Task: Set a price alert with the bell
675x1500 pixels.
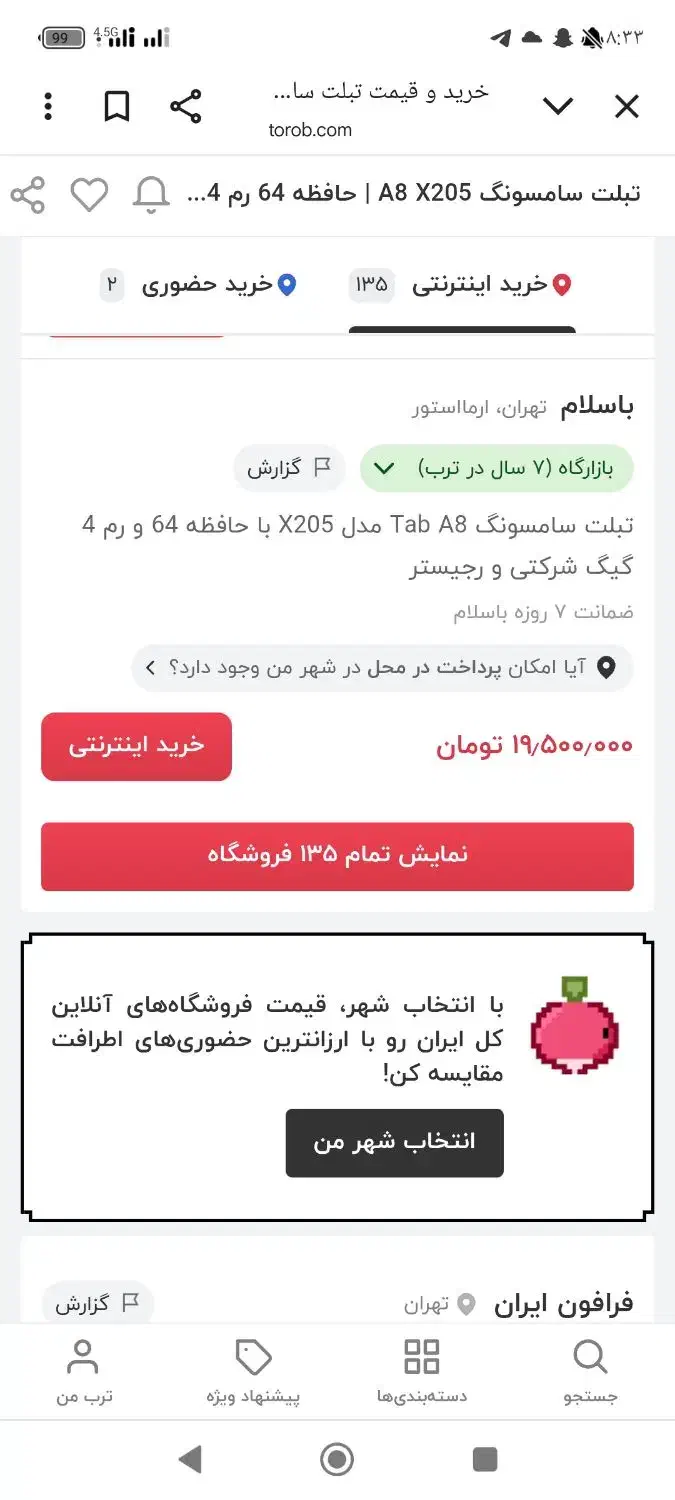Action: coord(151,194)
